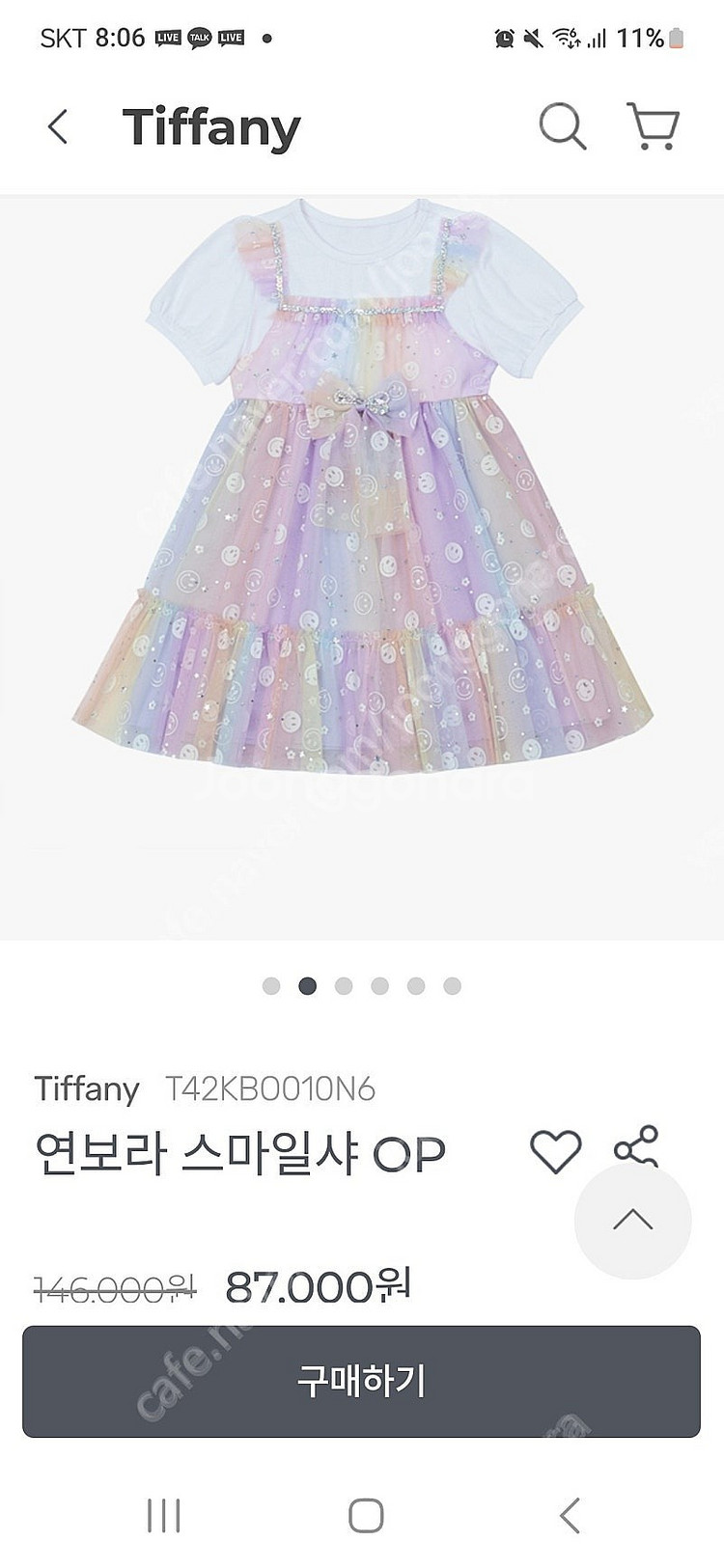724x1568 pixels.
Task: Open the shopping cart
Action: click(654, 126)
